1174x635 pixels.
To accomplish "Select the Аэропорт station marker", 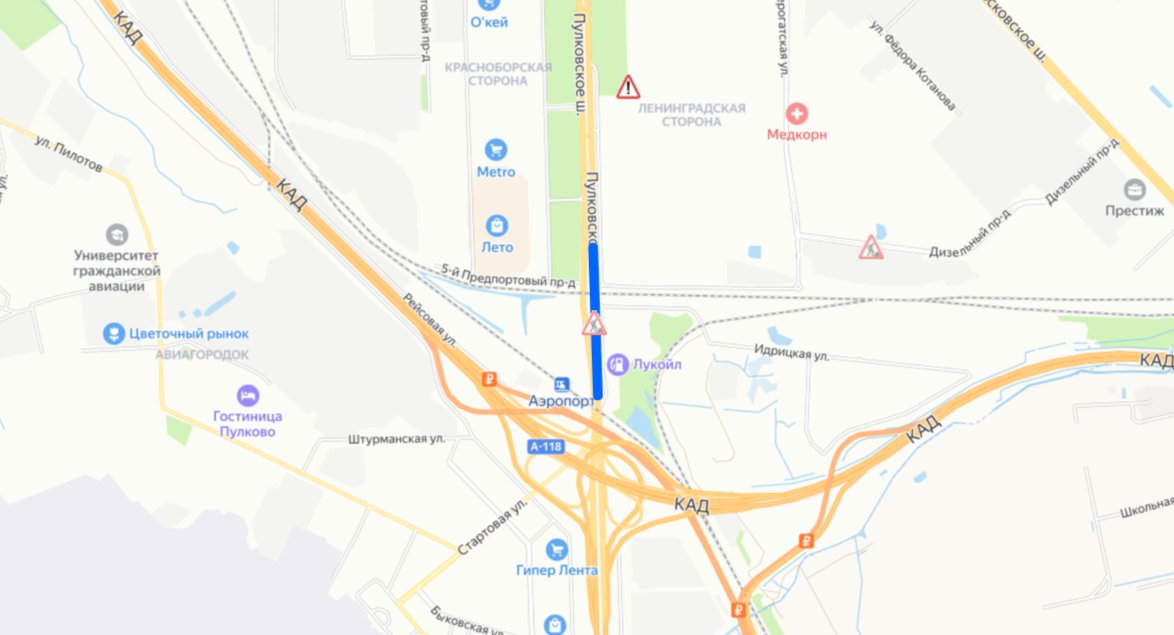I will [561, 384].
